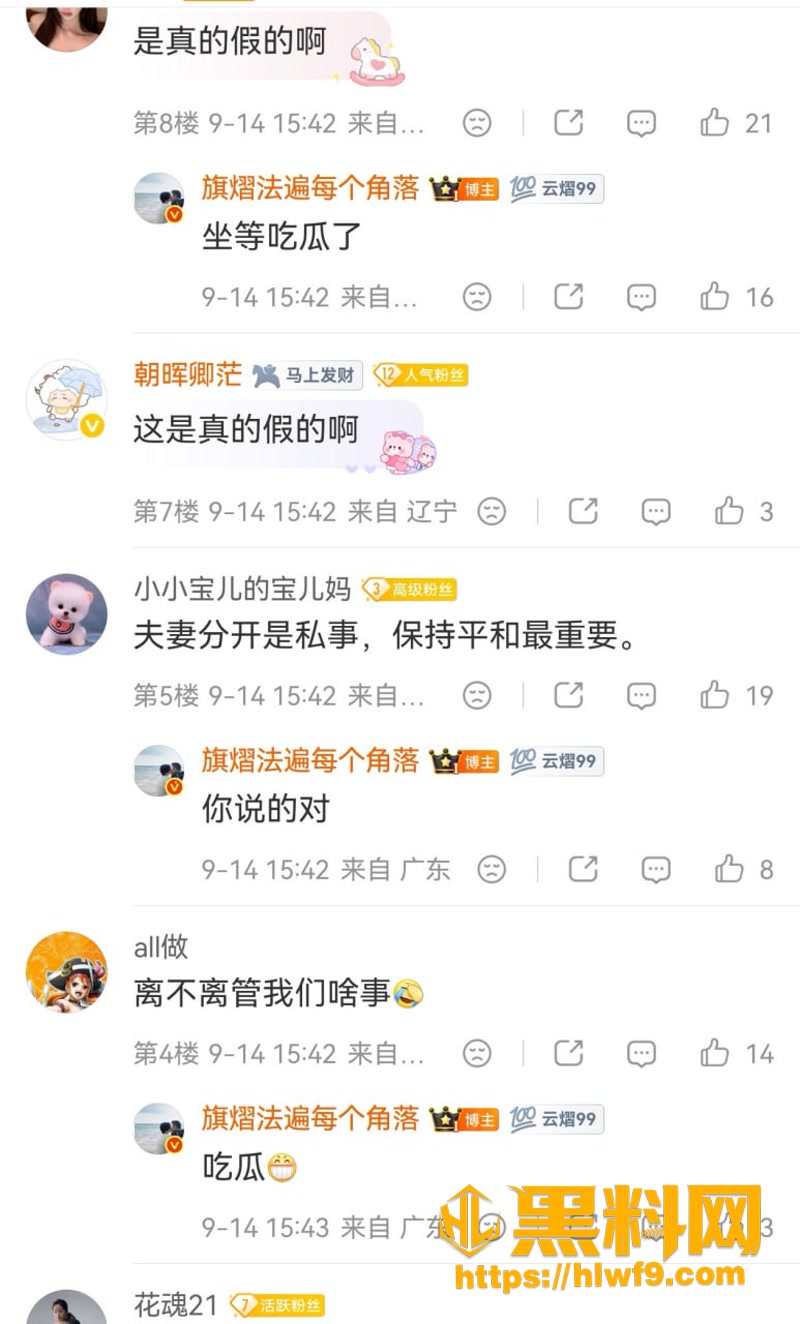The width and height of the screenshot is (800, 1324).
Task: Reply to the comment by all做
Action: (641, 1053)
